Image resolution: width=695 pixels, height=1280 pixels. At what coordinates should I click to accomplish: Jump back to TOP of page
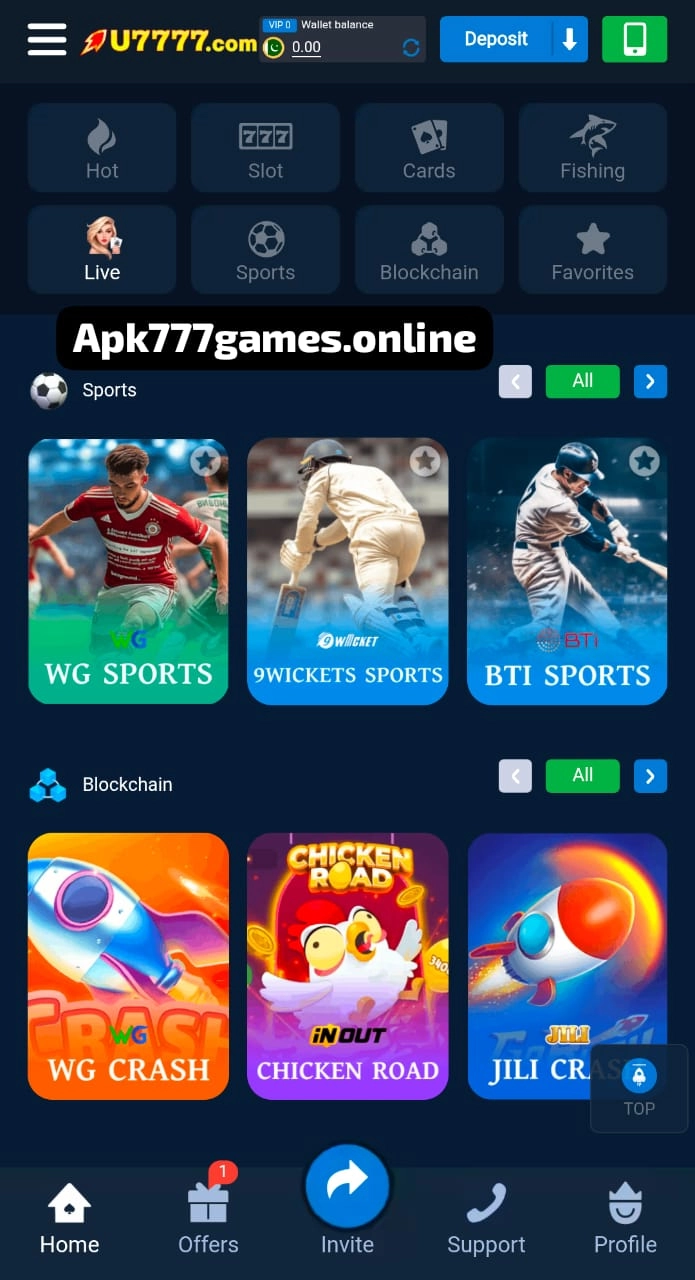pyautogui.click(x=639, y=1088)
